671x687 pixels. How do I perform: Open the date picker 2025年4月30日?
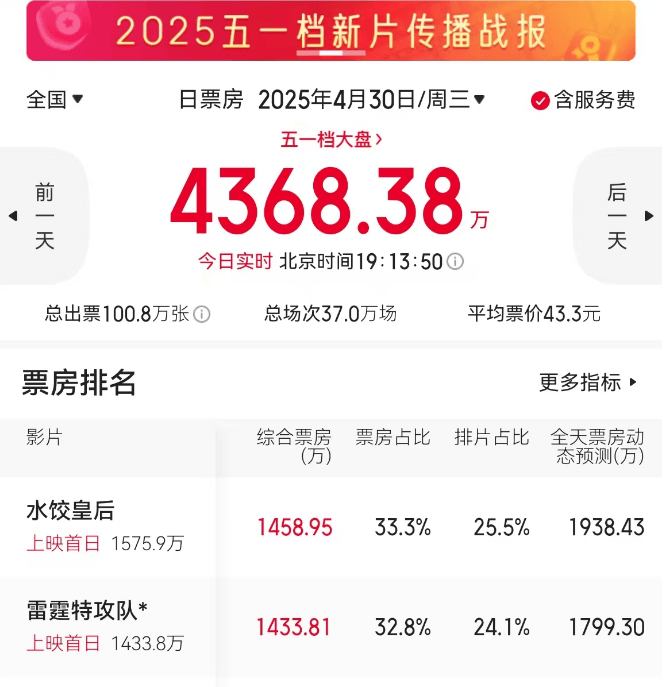pyautogui.click(x=370, y=99)
